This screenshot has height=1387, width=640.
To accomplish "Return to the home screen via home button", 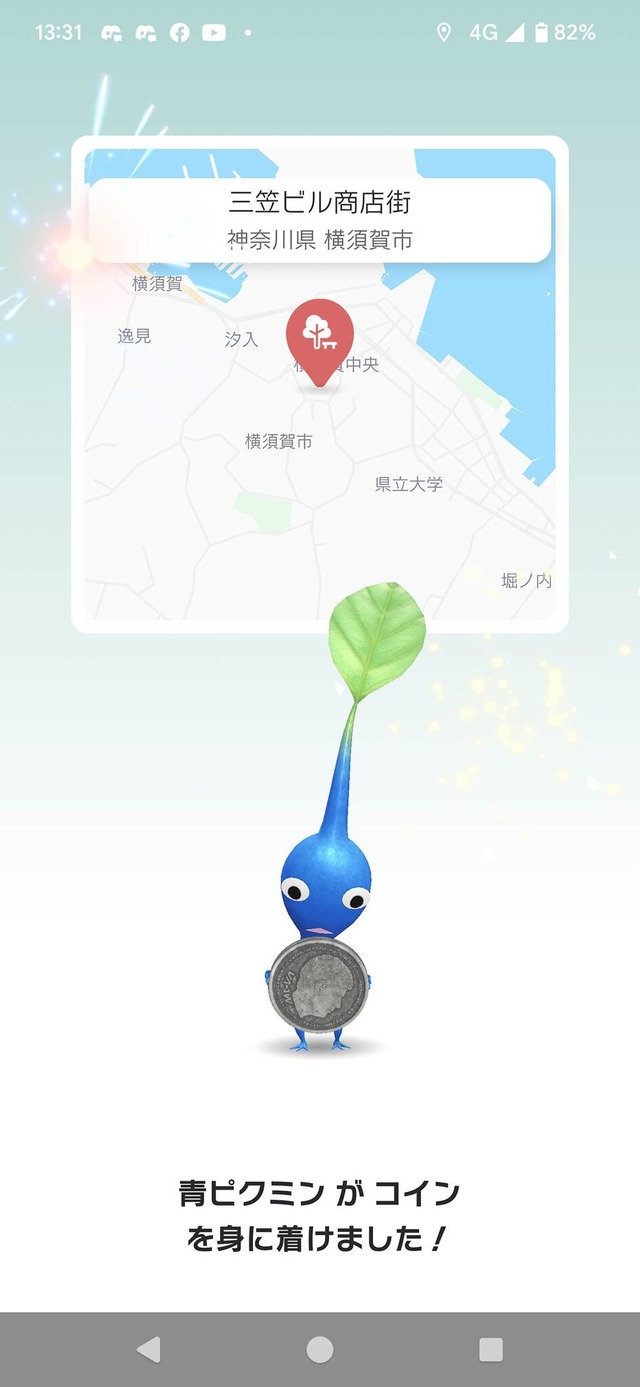I will 320,1350.
